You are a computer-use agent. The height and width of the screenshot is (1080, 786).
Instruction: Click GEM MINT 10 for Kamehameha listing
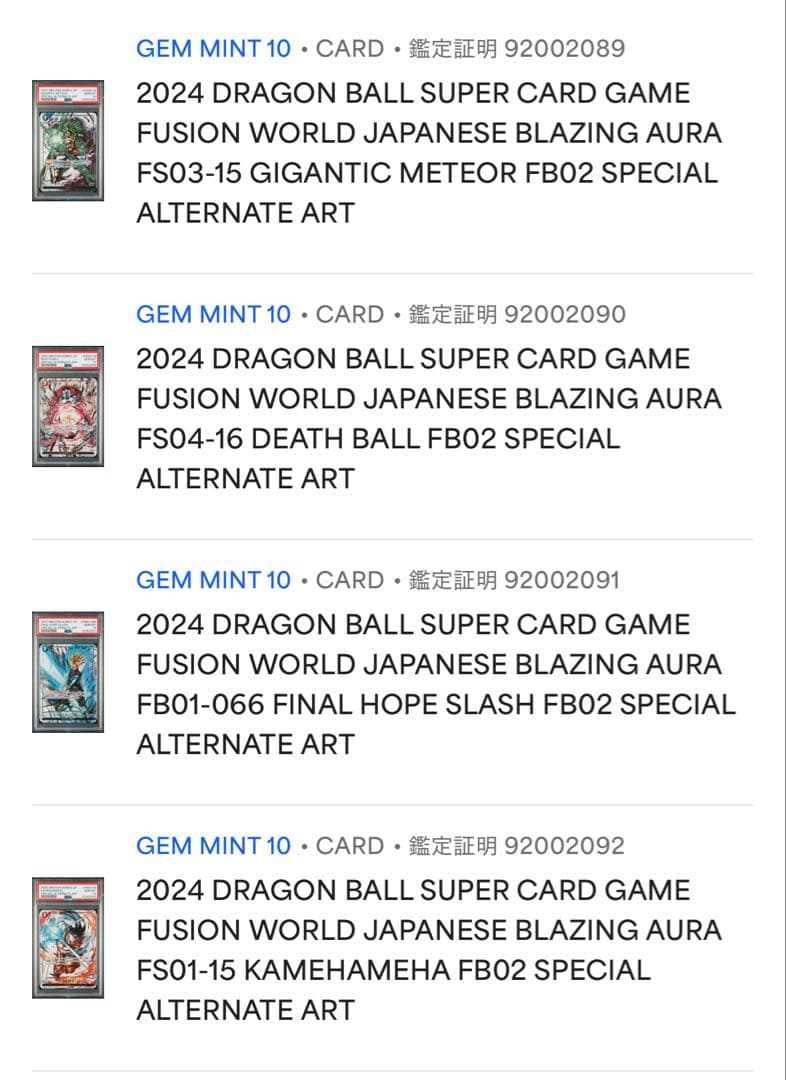[x=215, y=845]
